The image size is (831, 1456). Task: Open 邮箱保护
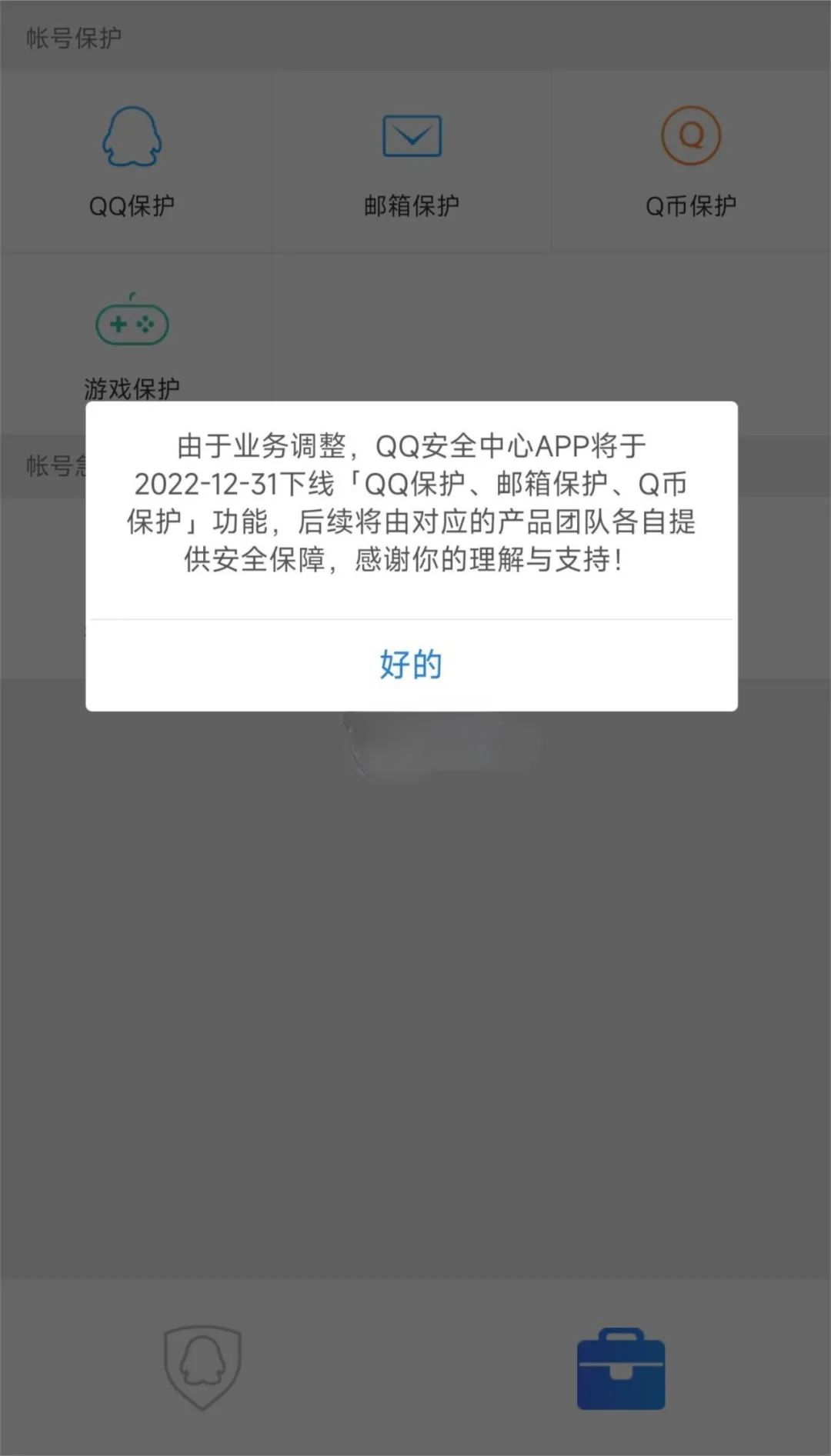412,162
